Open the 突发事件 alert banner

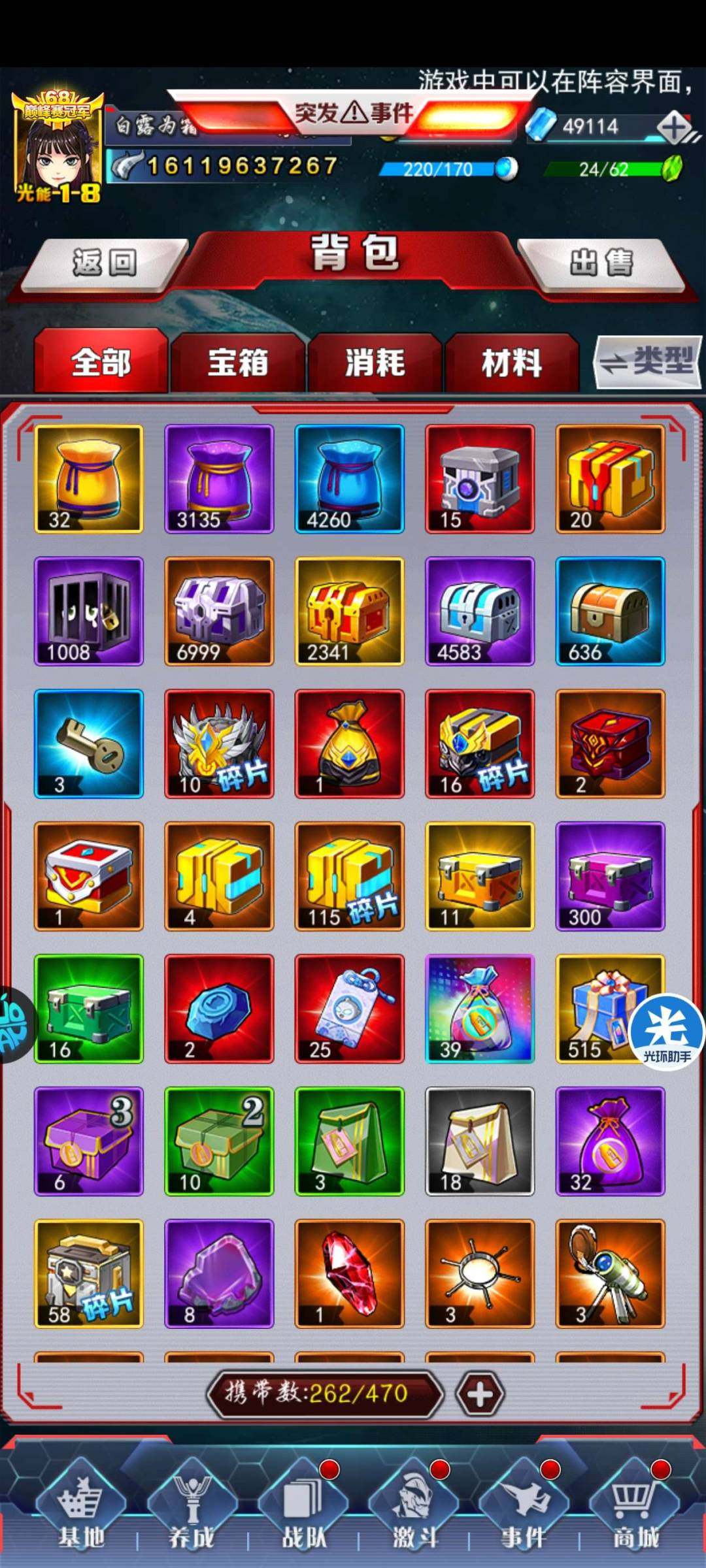[x=354, y=114]
